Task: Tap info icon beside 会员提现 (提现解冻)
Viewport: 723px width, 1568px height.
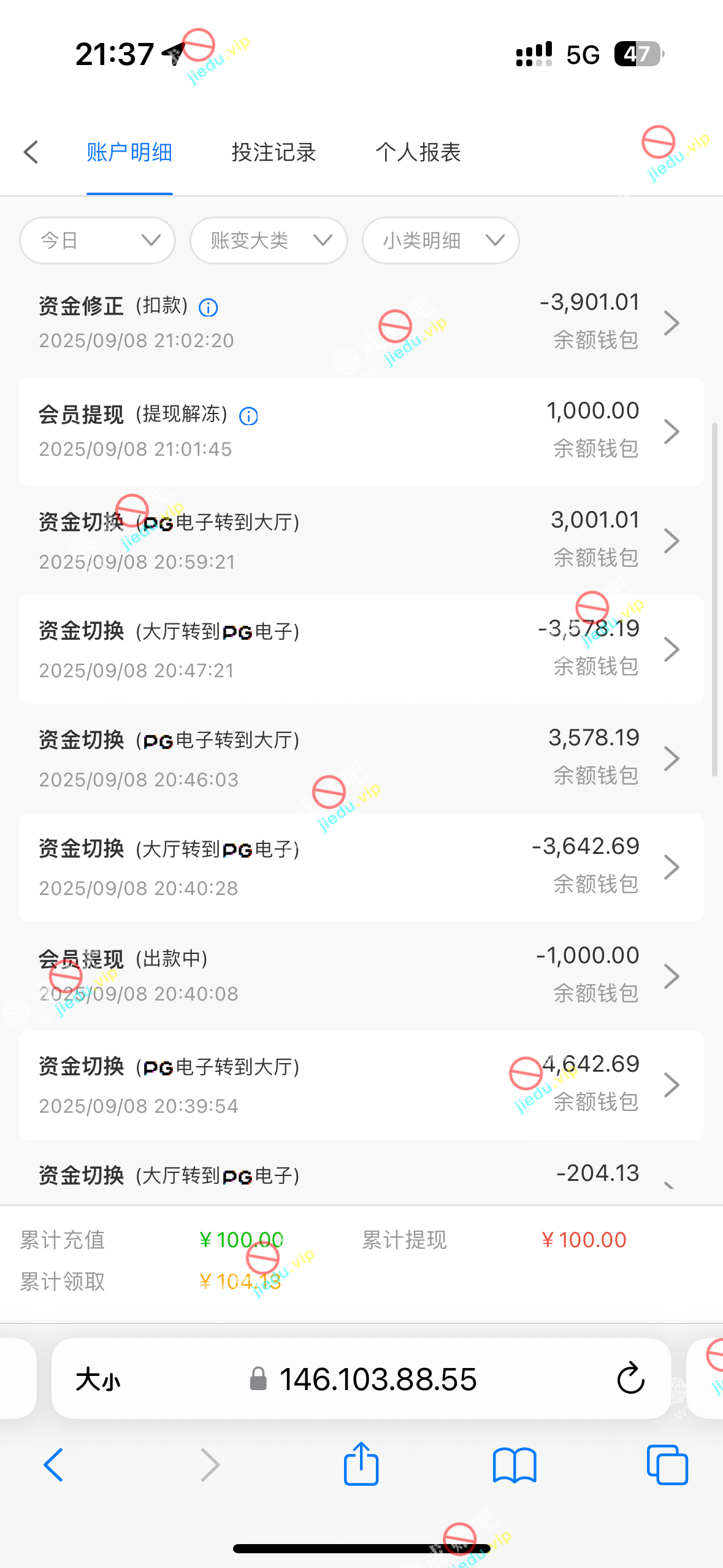Action: [x=248, y=416]
